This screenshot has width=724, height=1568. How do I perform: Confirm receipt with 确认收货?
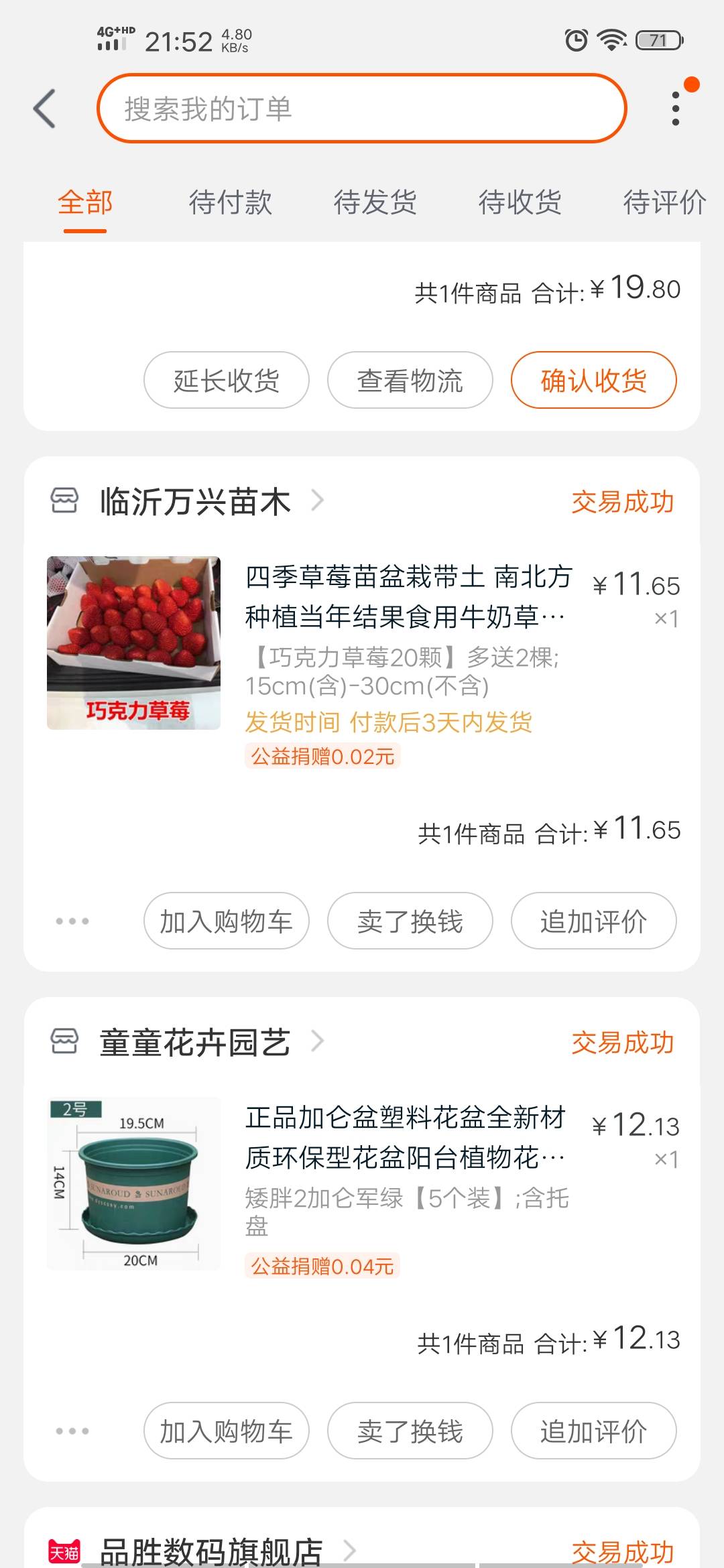tap(594, 380)
